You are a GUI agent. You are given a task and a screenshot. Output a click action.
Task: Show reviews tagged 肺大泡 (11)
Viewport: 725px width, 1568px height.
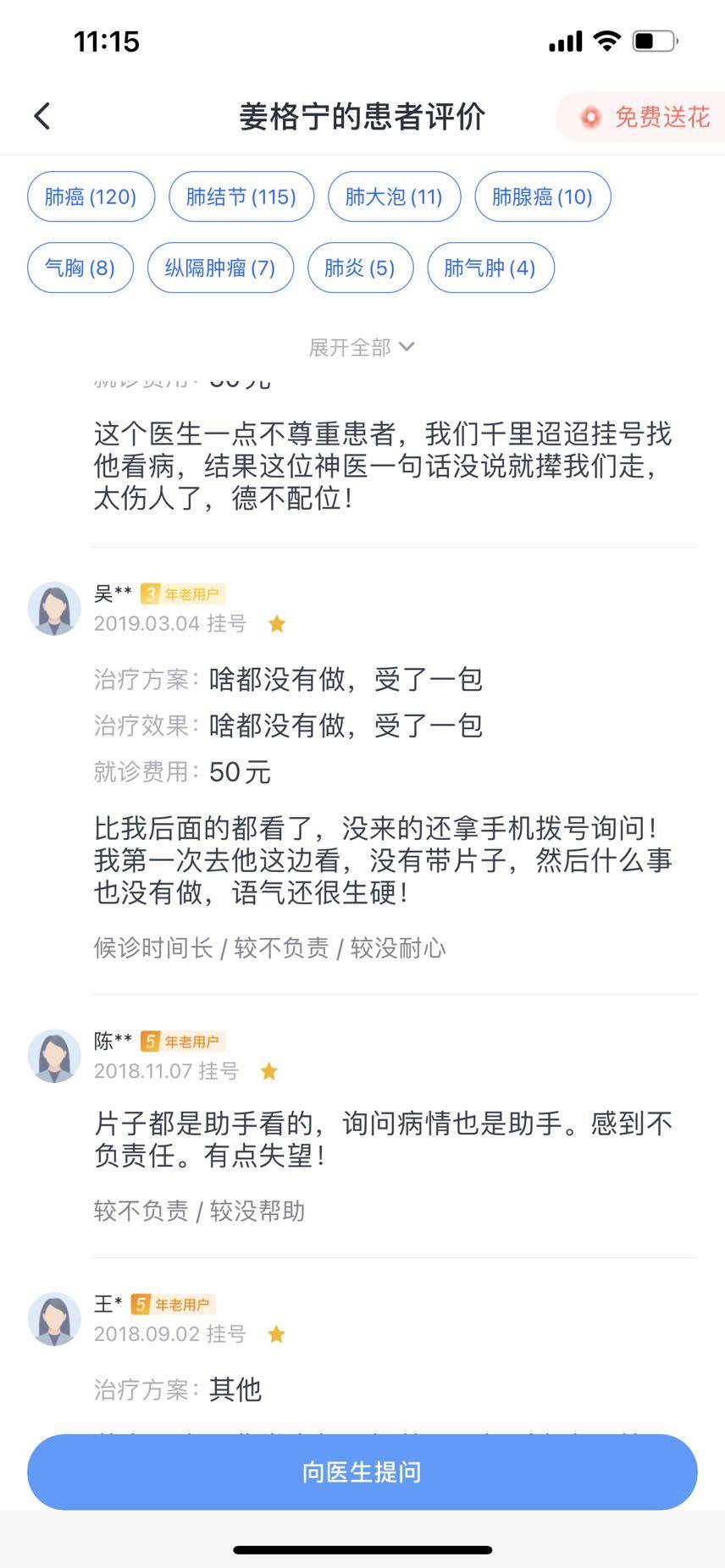coord(394,196)
